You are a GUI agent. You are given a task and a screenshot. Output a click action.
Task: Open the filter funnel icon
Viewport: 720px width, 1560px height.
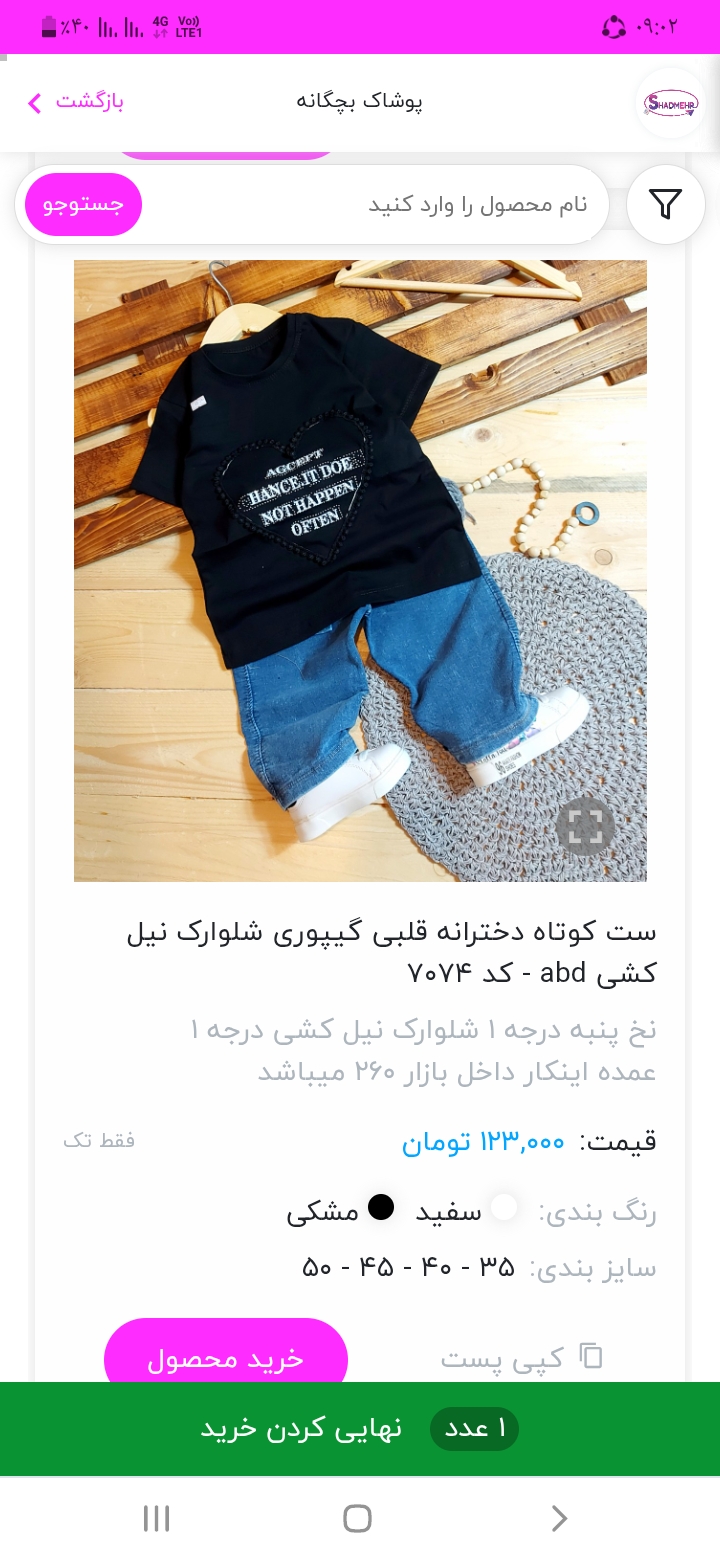[666, 204]
